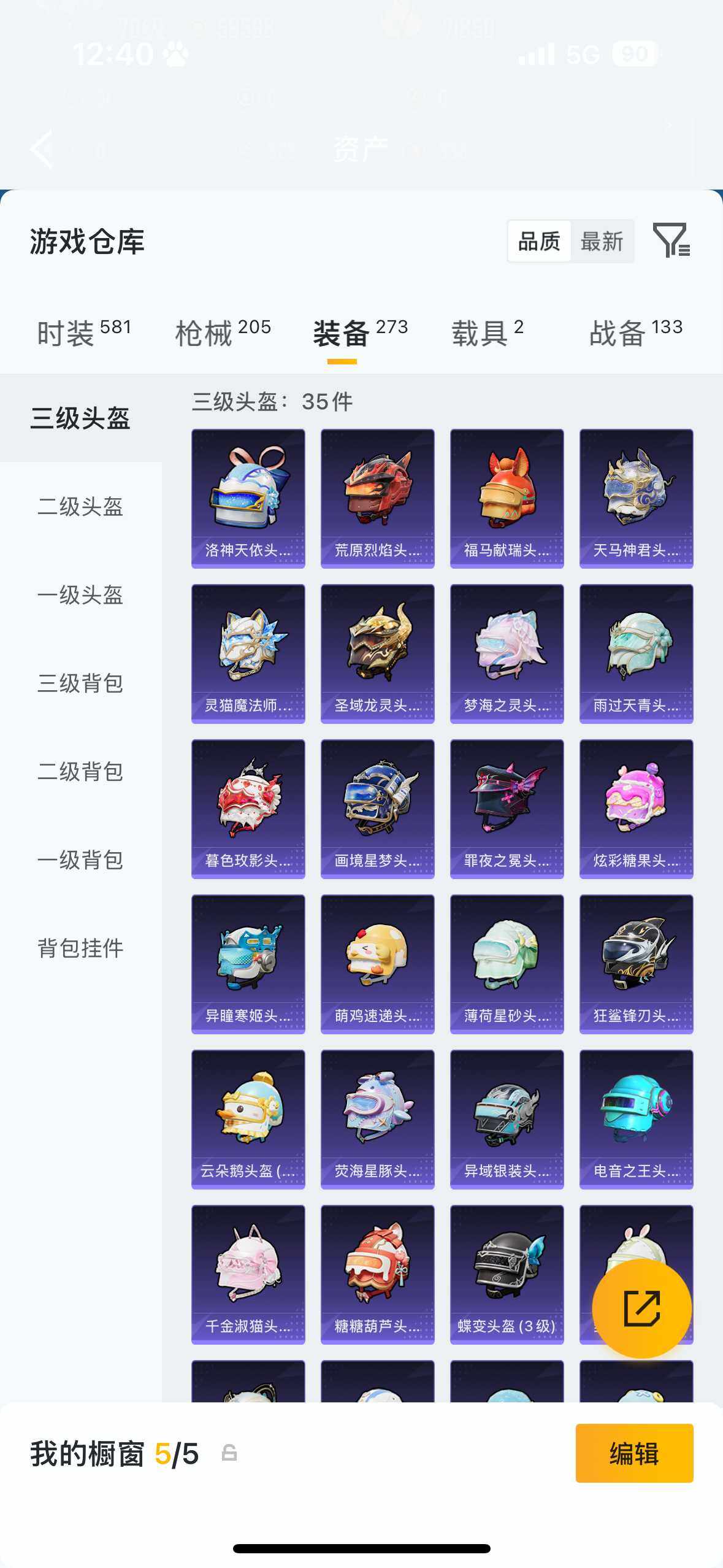Toggle sorting back to 品质
Screen dimensions: 723x1568
[x=538, y=240]
